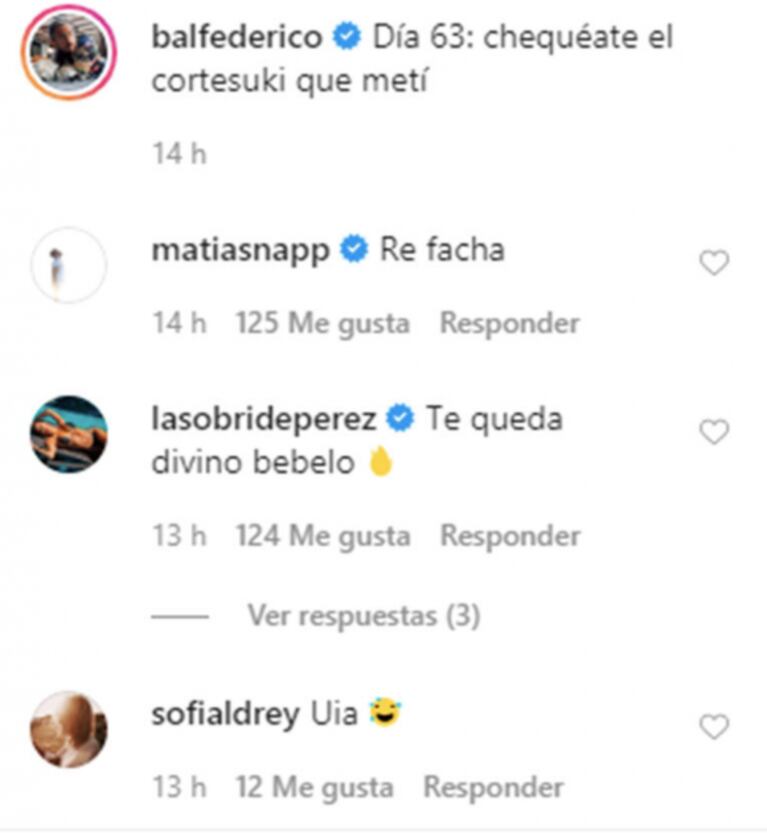
Task: Reply to lasobrideperez's comment
Action: click(x=510, y=536)
